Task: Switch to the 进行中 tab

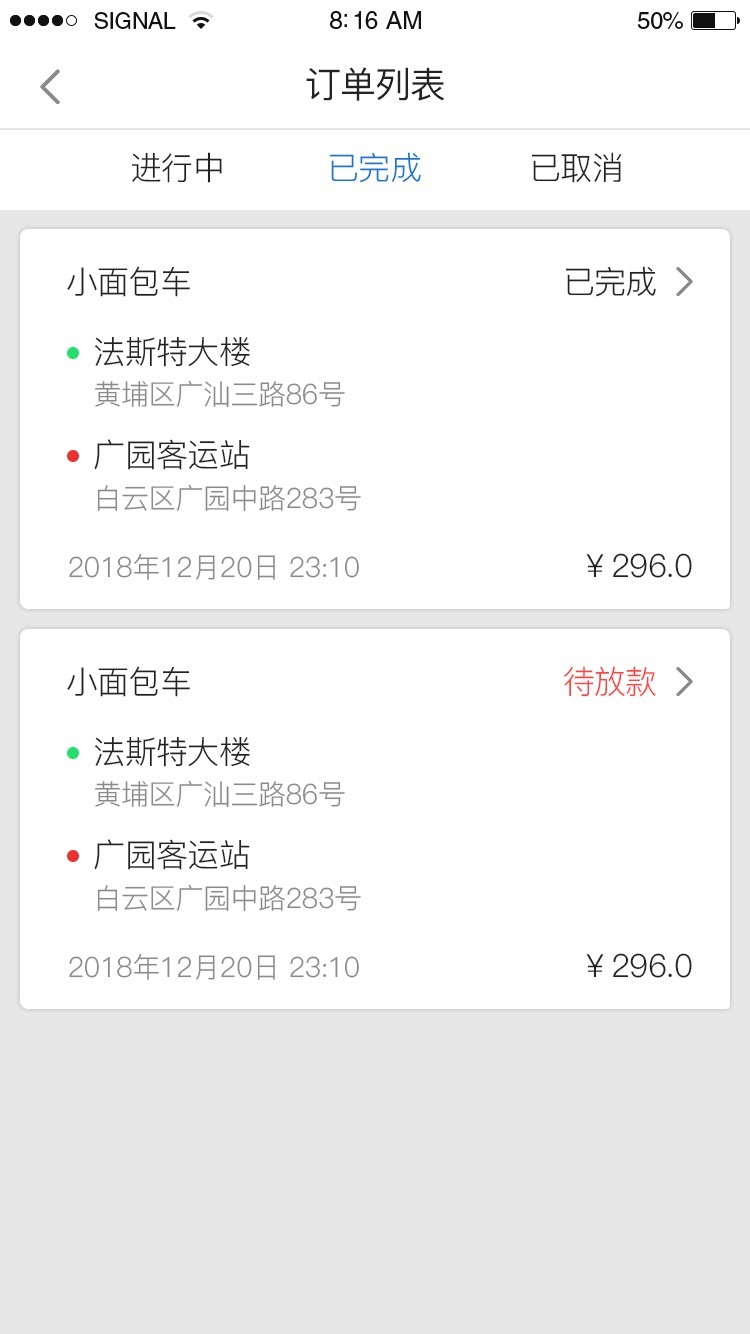Action: tap(178, 169)
